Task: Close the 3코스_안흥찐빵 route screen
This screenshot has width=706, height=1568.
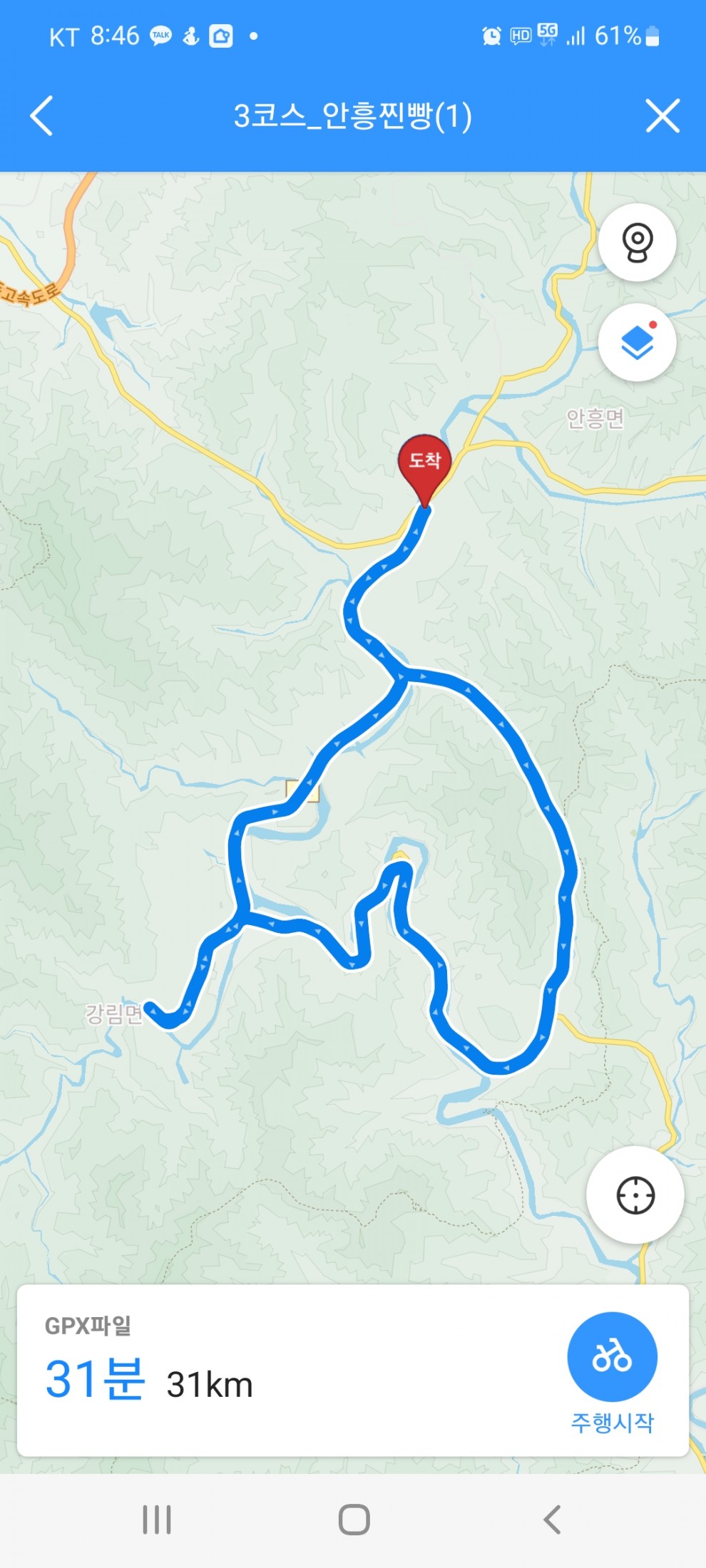Action: click(662, 116)
